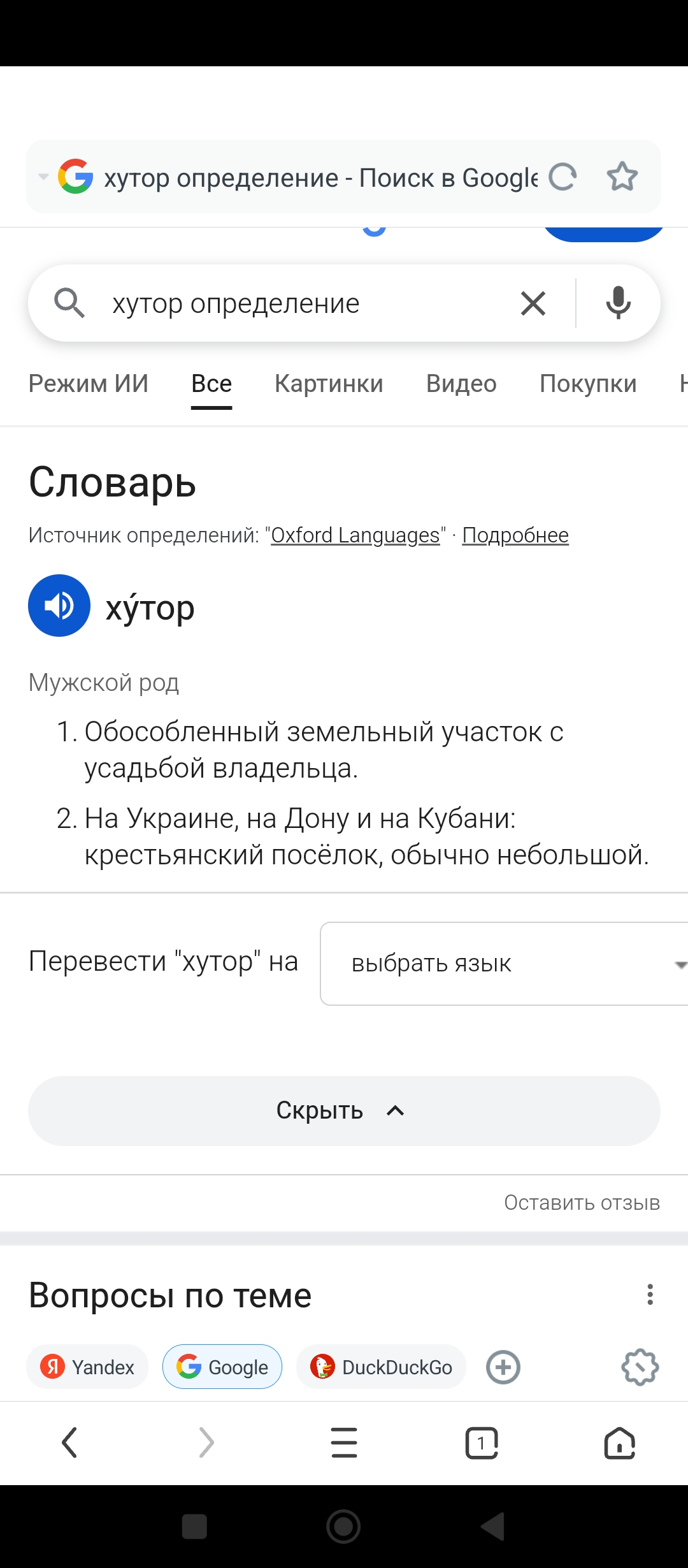Open the Oxford Languages source link
688x1568 pixels.
pyautogui.click(x=355, y=535)
